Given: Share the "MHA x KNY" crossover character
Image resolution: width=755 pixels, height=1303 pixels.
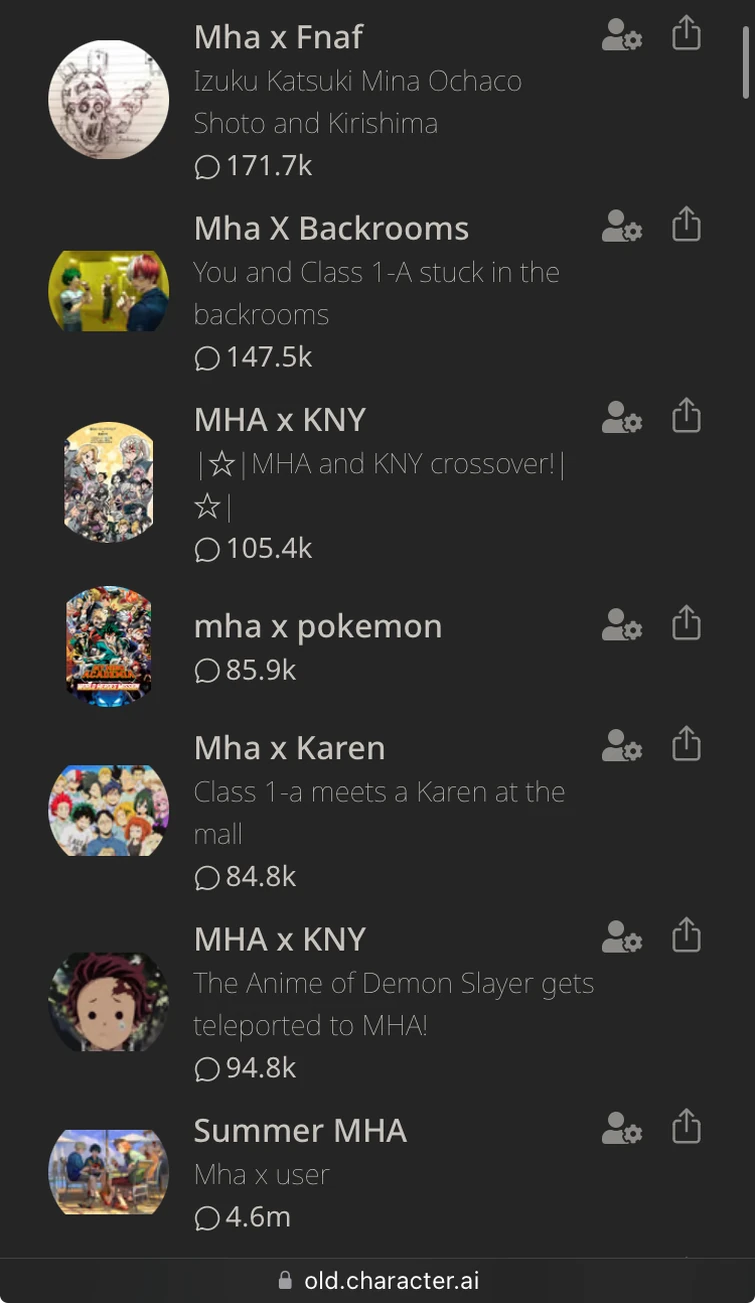Looking at the screenshot, I should coord(686,416).
